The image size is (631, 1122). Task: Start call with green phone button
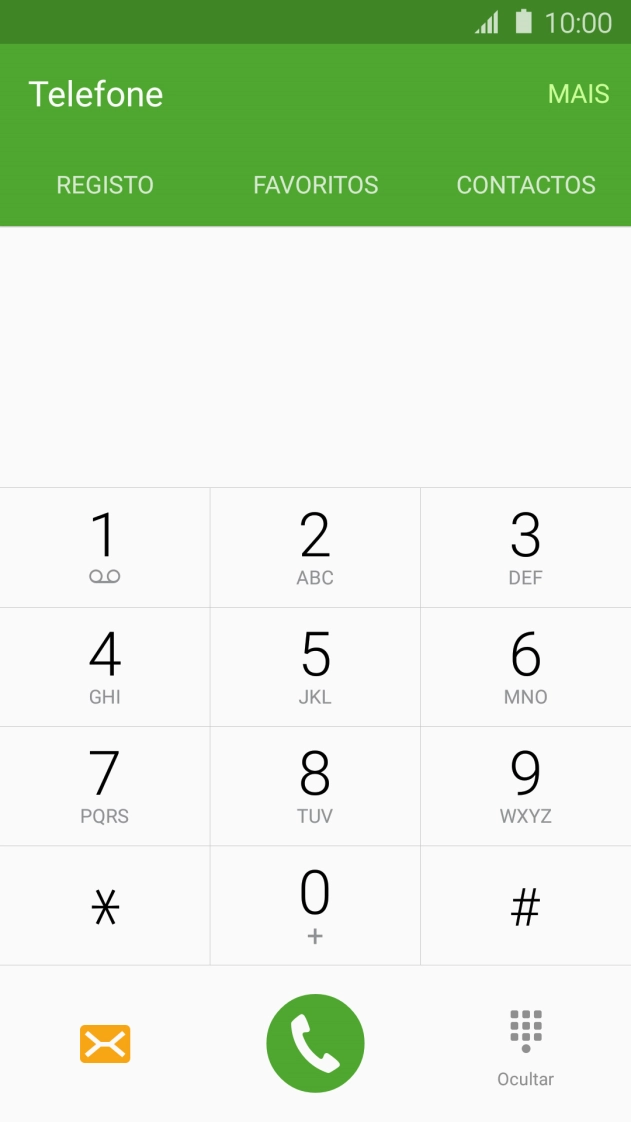click(x=316, y=1043)
